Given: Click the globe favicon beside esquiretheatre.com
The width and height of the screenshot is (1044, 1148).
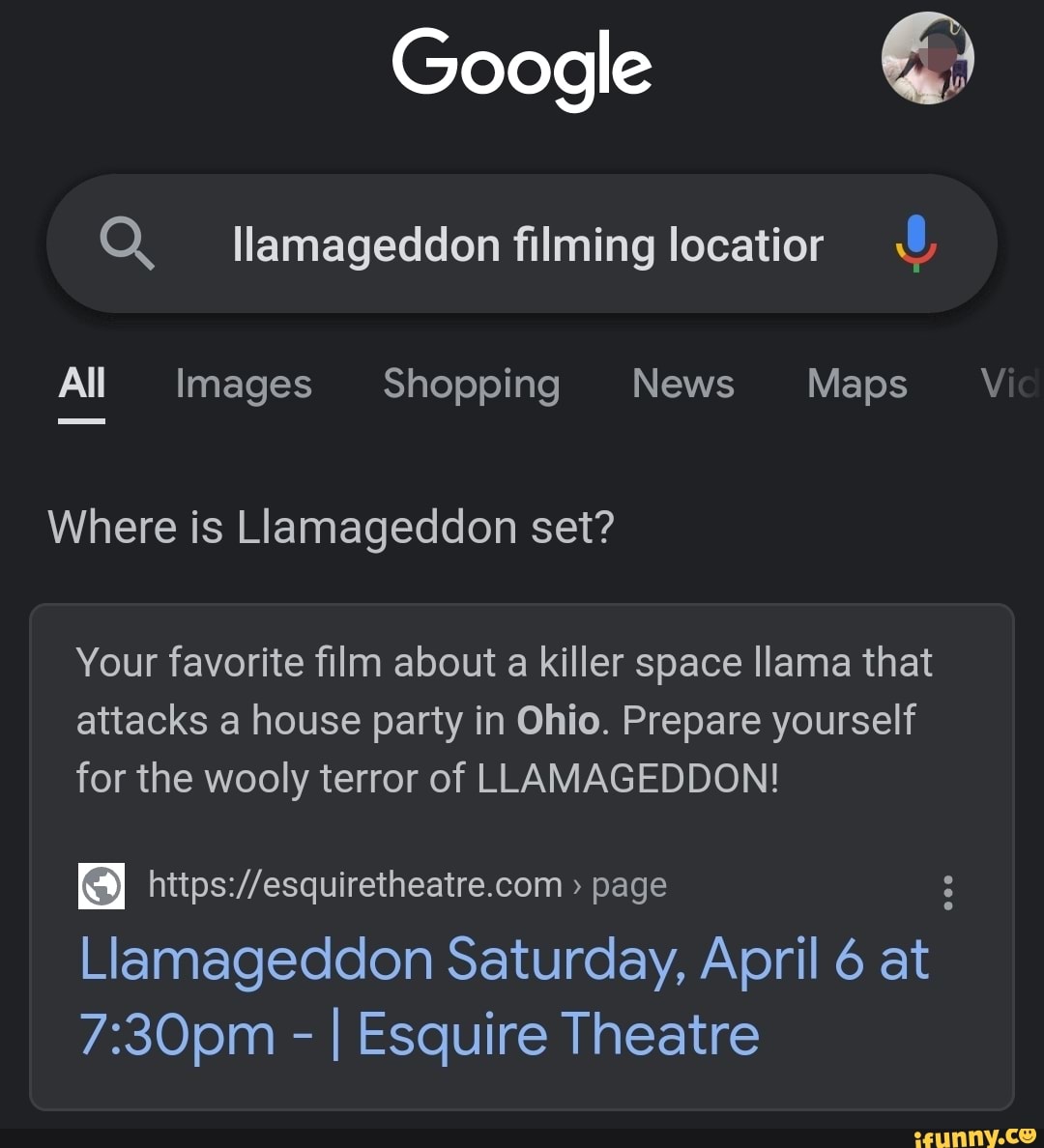Looking at the screenshot, I should [101, 885].
